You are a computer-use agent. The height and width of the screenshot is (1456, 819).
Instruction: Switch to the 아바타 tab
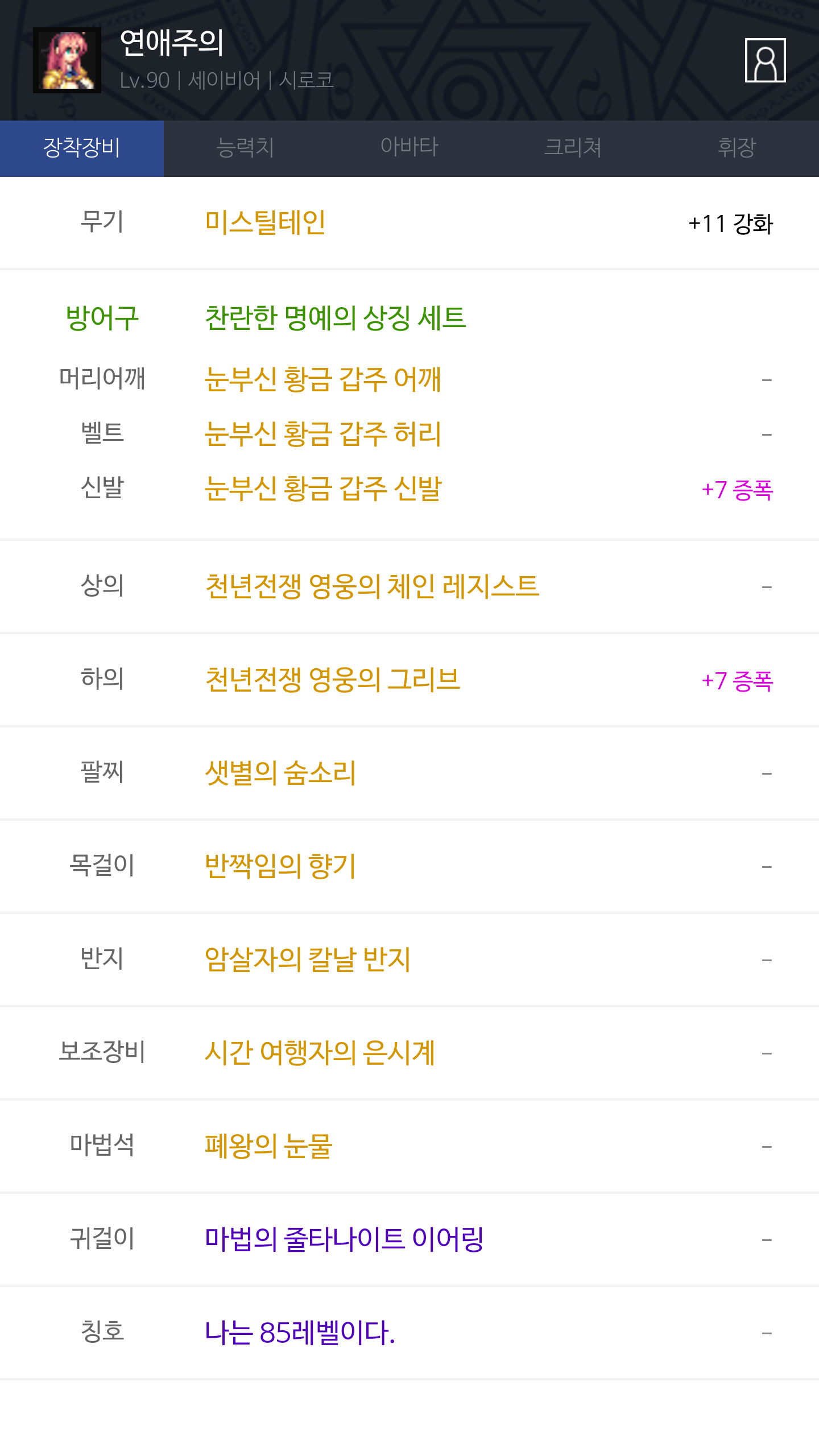click(x=409, y=148)
